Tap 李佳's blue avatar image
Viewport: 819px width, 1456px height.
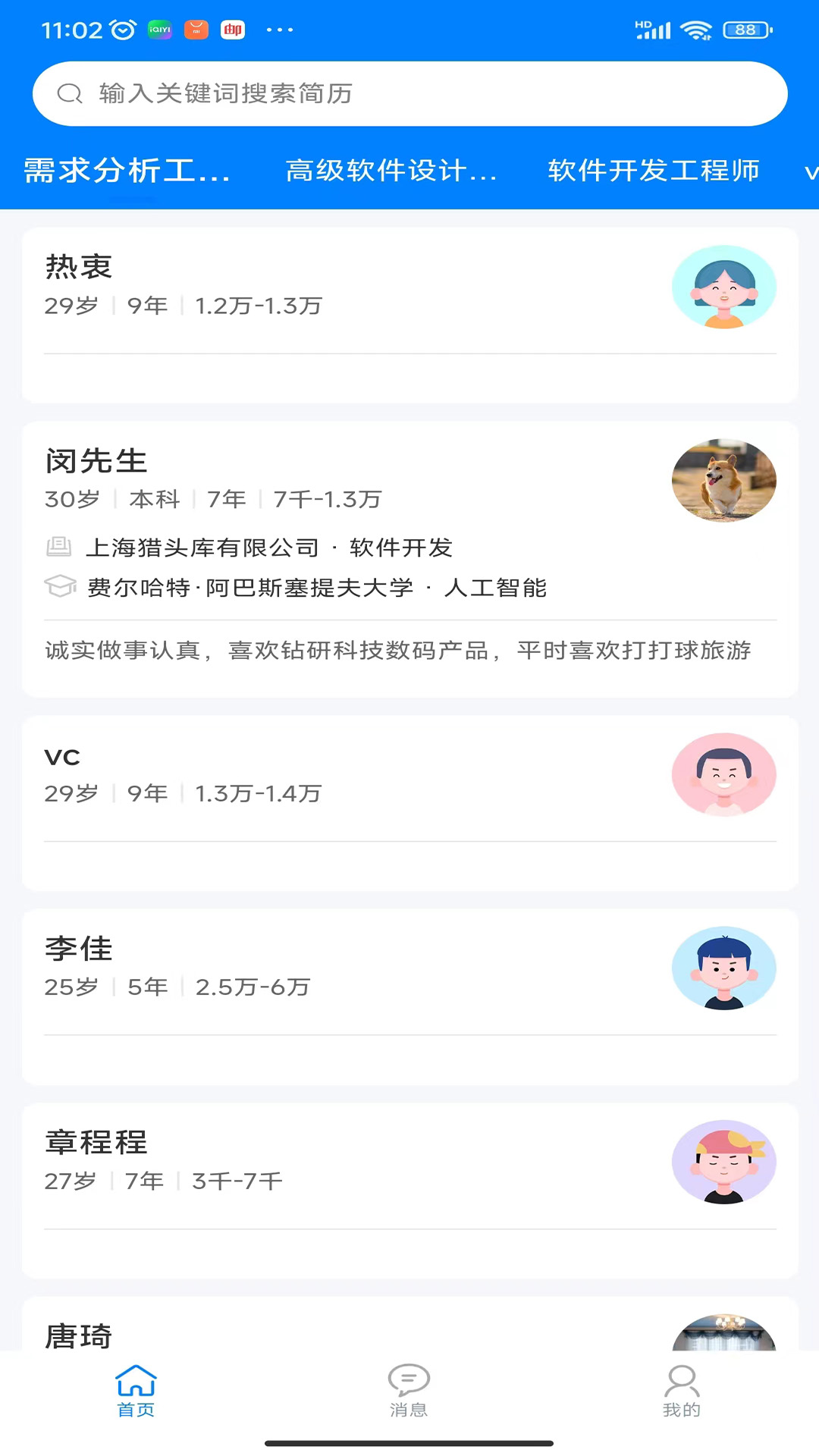pos(723,968)
